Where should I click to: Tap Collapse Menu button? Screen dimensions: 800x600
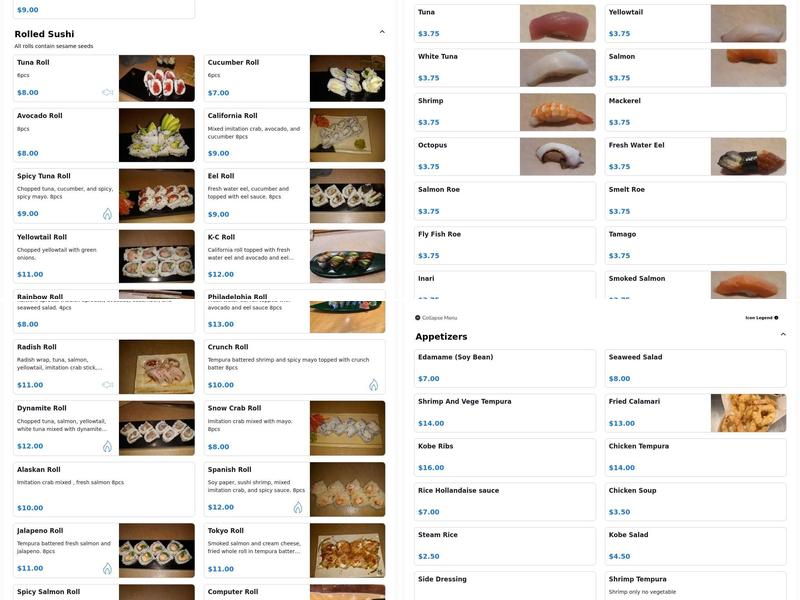pyautogui.click(x=436, y=318)
